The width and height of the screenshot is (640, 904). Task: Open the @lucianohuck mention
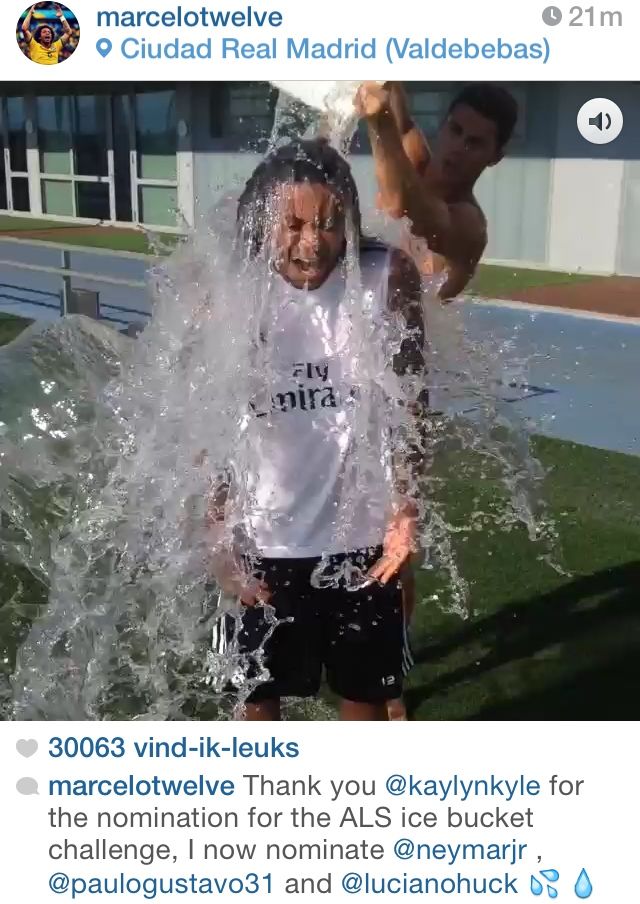[430, 884]
